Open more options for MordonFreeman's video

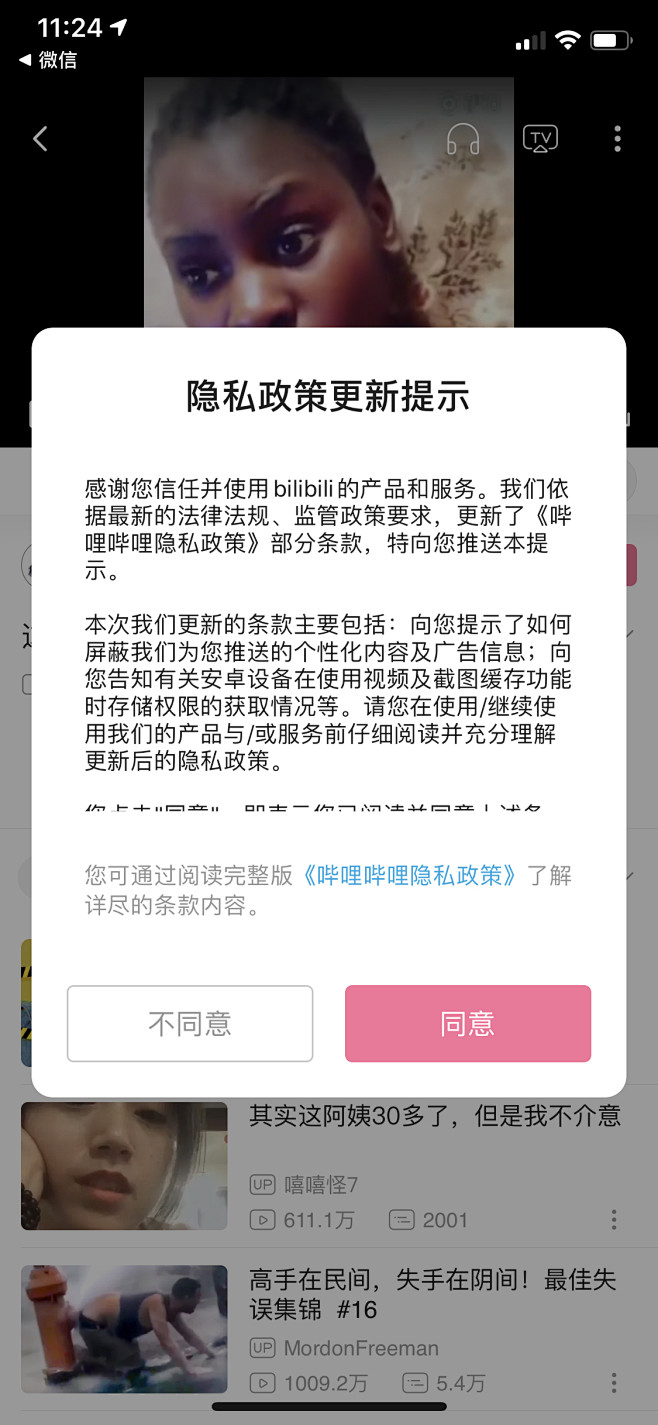(x=614, y=1383)
